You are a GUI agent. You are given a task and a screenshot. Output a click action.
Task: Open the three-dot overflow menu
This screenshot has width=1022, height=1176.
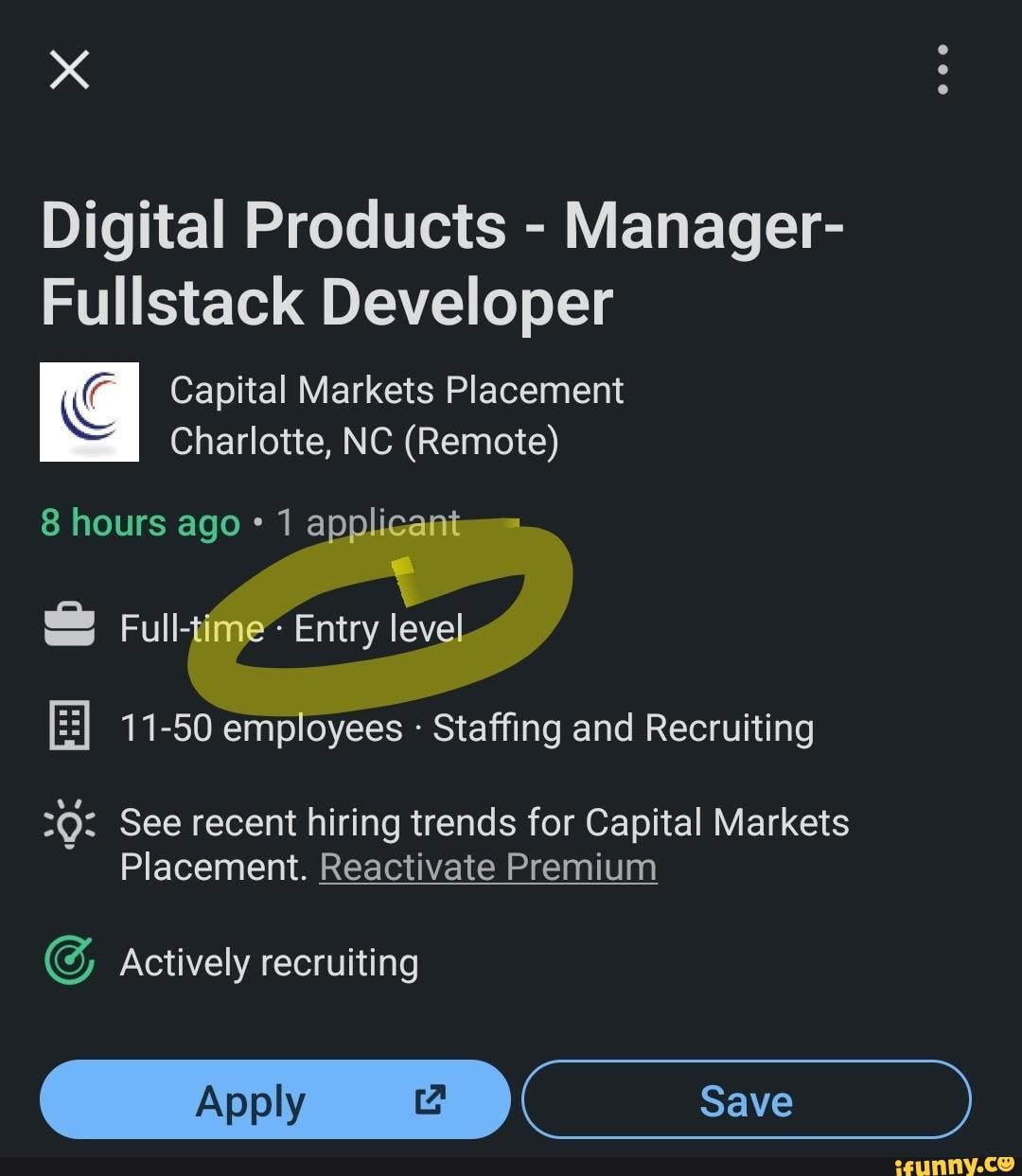tap(943, 70)
